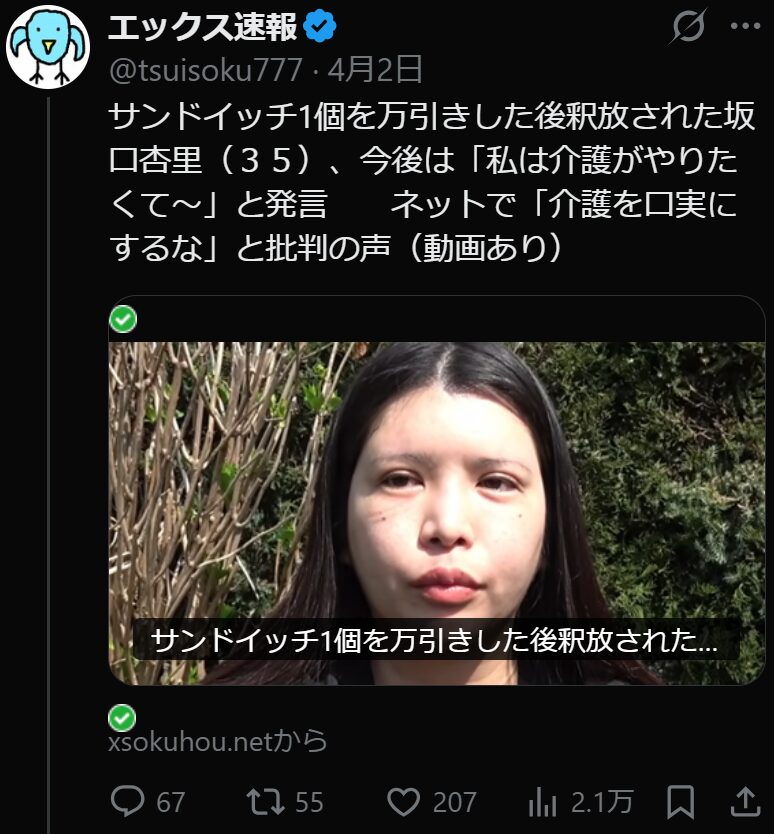The width and height of the screenshot is (774, 834).
Task: Share the post via the upload icon
Action: 745,802
